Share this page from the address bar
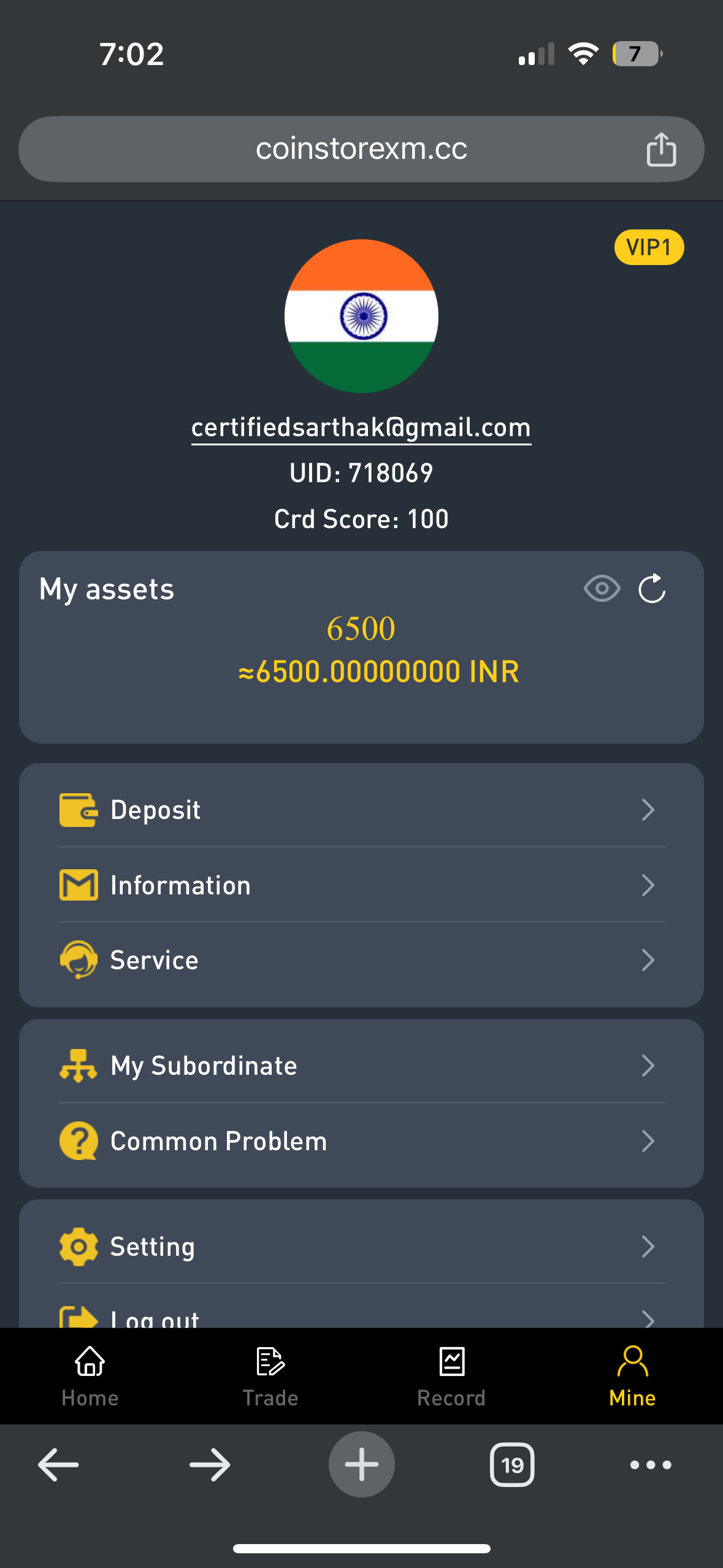 [661, 149]
